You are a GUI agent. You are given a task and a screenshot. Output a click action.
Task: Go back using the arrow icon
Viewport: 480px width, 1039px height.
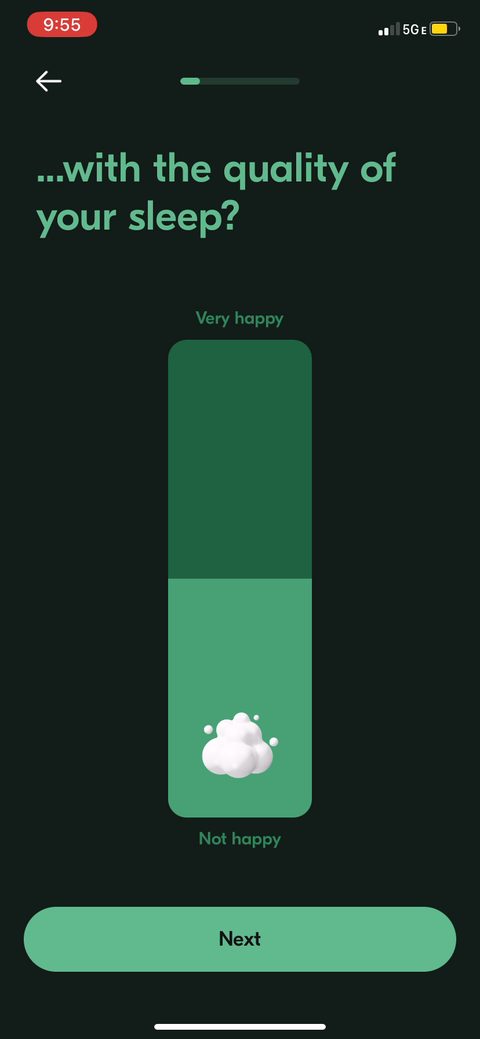pos(48,81)
